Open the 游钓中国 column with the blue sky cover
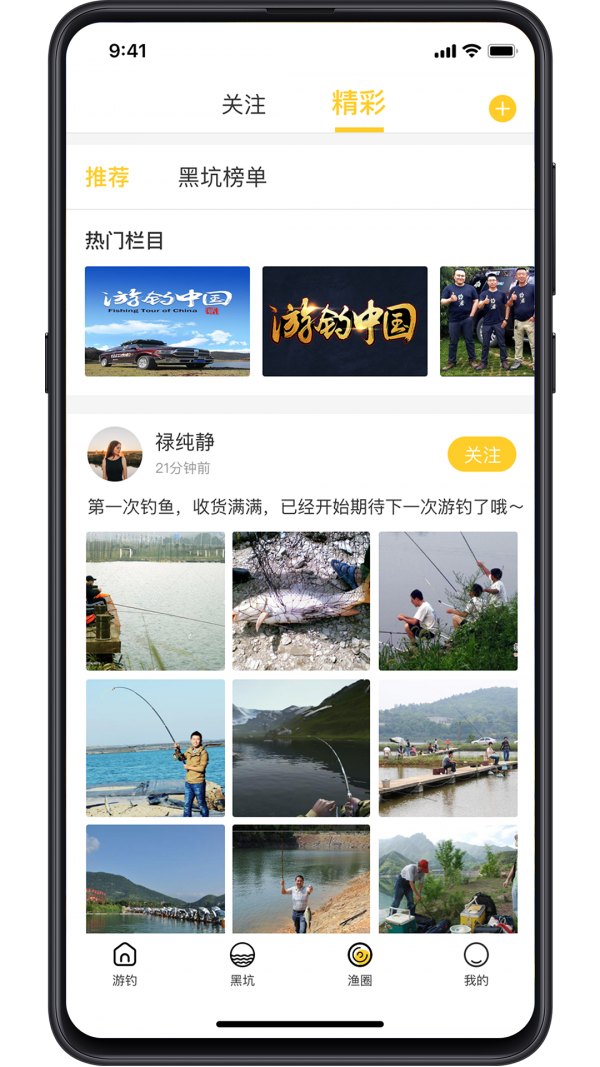The image size is (600, 1067). pos(167,321)
